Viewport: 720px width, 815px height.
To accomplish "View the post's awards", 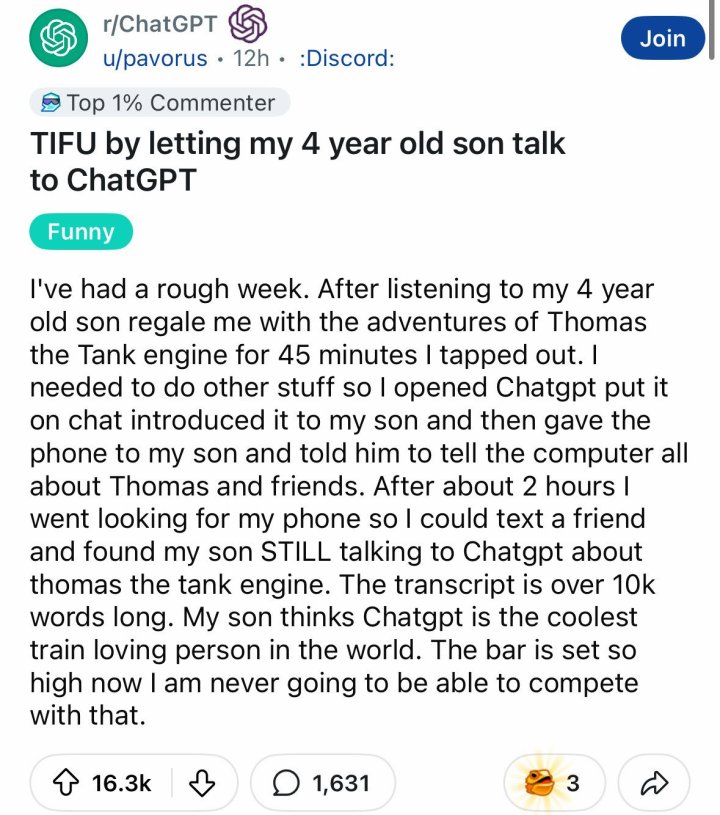I will pos(554,783).
